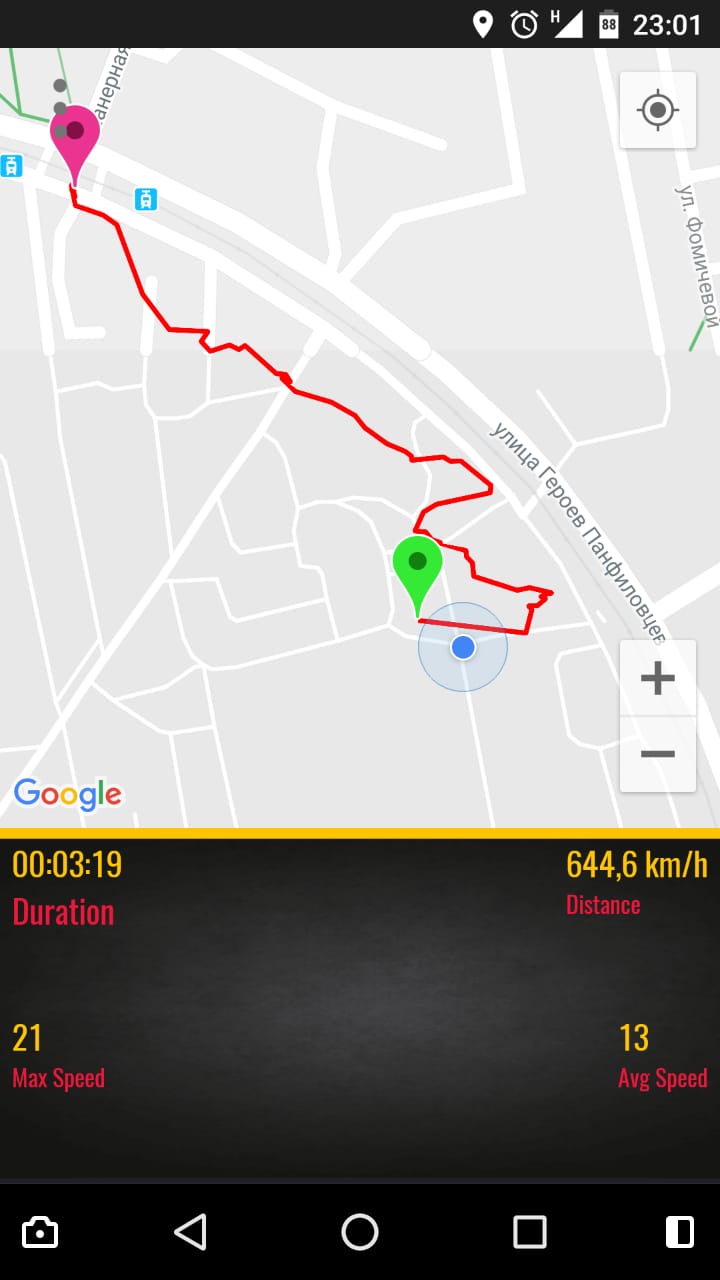Center the map on my location

click(x=658, y=110)
